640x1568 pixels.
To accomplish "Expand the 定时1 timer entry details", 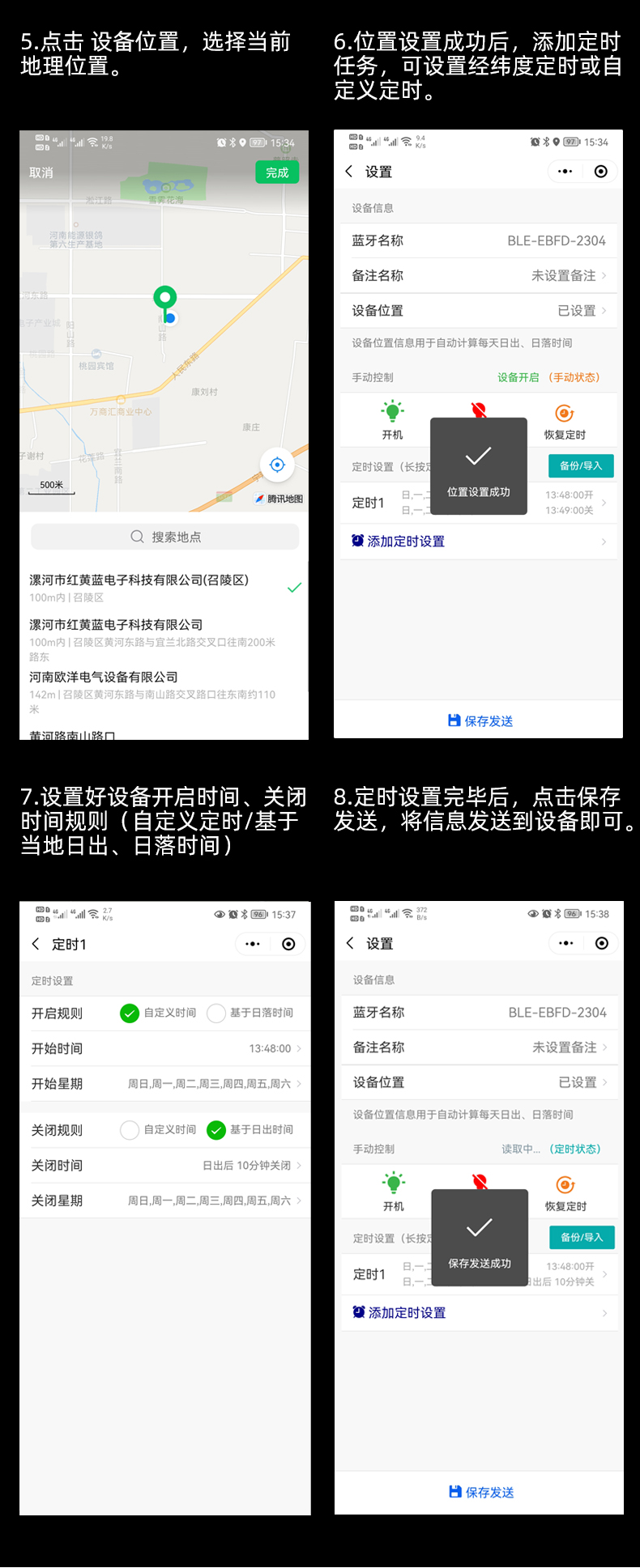I will pyautogui.click(x=478, y=502).
